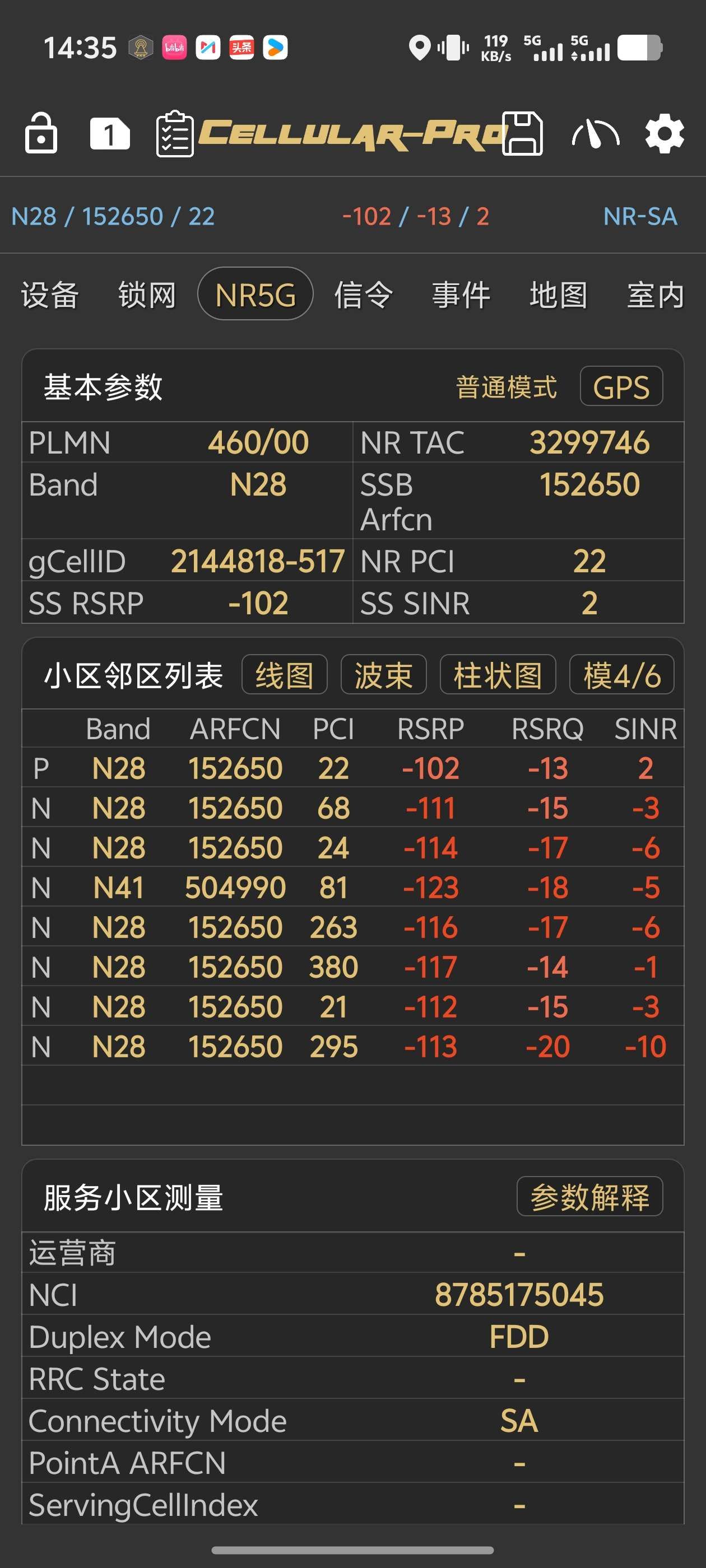Open the 事件 tab
The height and width of the screenshot is (1568, 706).
click(461, 295)
